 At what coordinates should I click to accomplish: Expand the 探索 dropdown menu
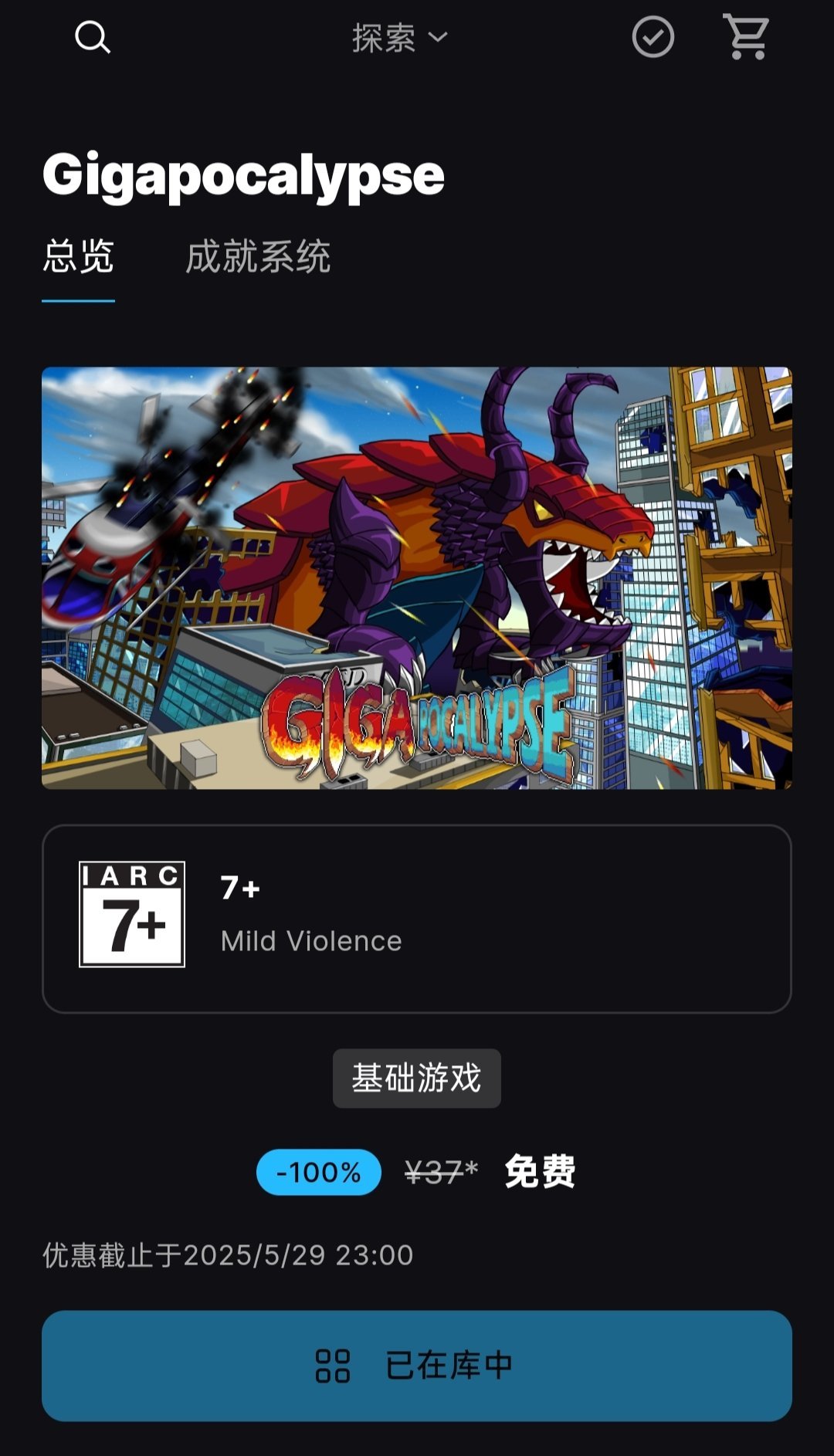[399, 37]
